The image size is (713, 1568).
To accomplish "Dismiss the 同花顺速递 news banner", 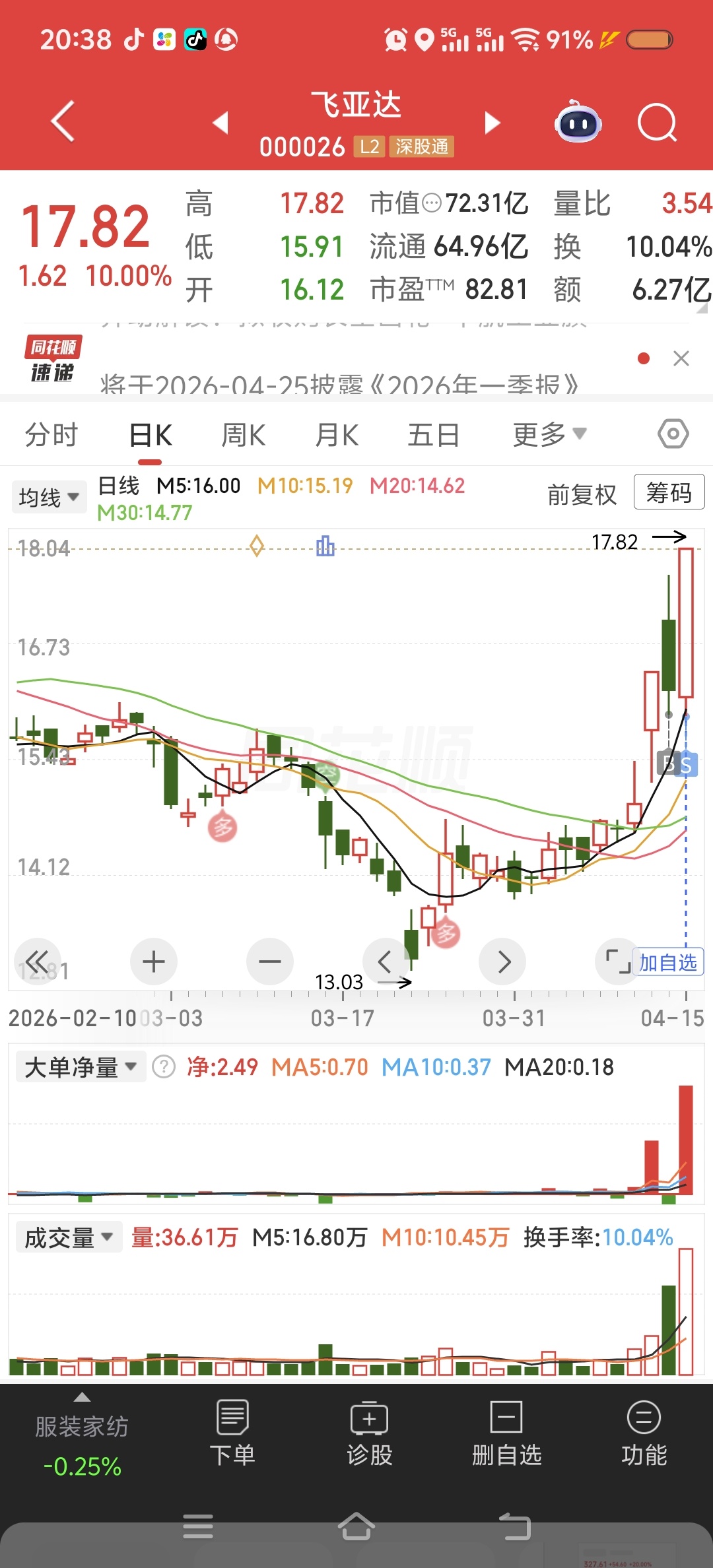I will [681, 358].
